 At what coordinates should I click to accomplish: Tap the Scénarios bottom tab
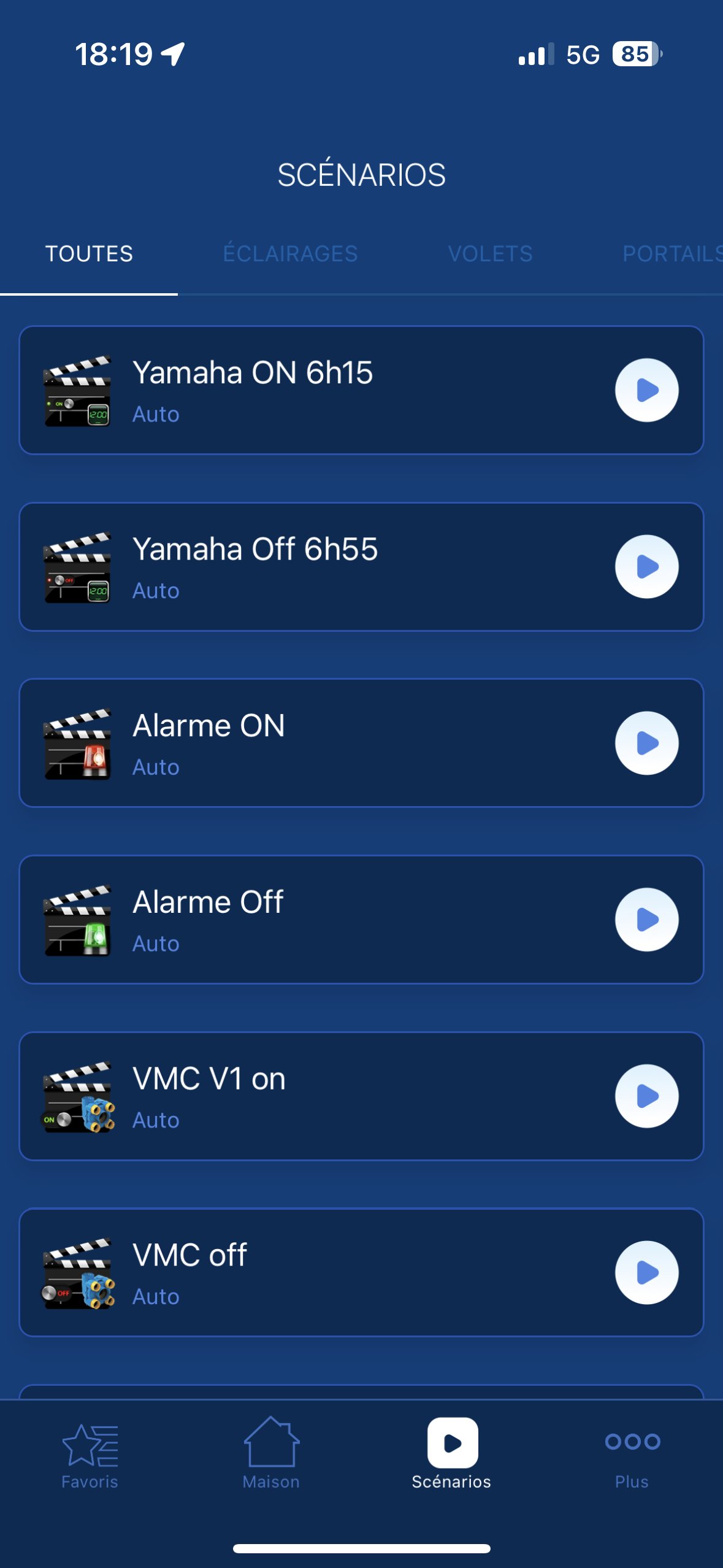tap(452, 1454)
